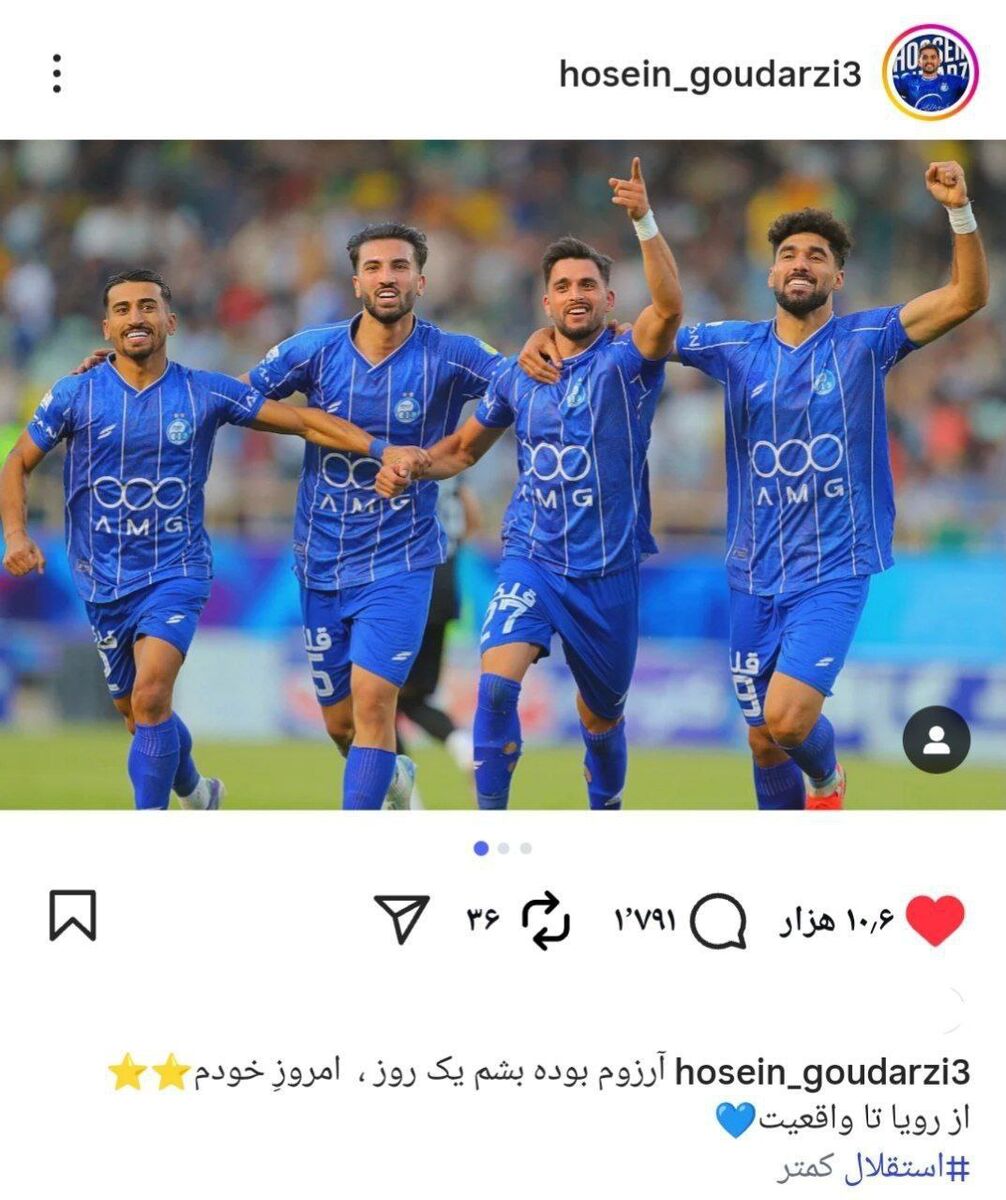The width and height of the screenshot is (1006, 1200).
Task: Repost this post with the arrows icon
Action: tap(546, 920)
